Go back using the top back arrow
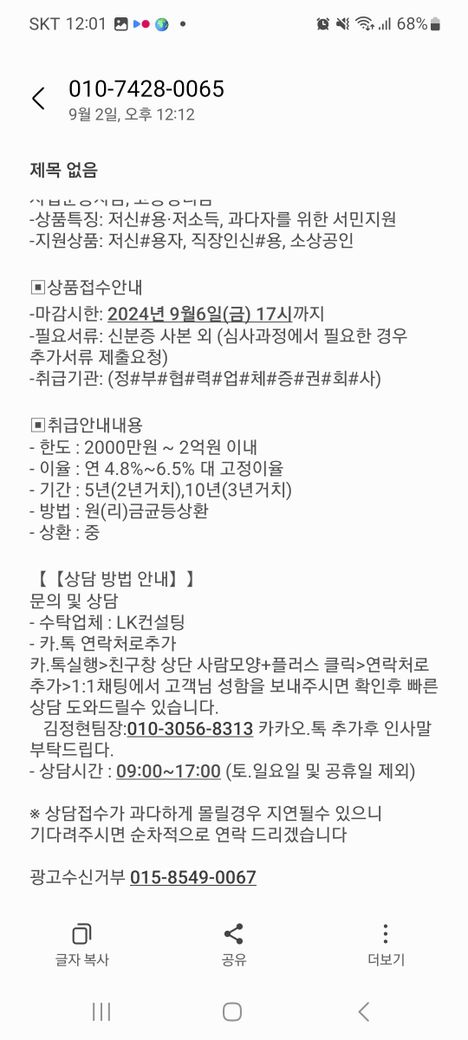Viewport: 468px width, 1040px height. click(x=38, y=99)
